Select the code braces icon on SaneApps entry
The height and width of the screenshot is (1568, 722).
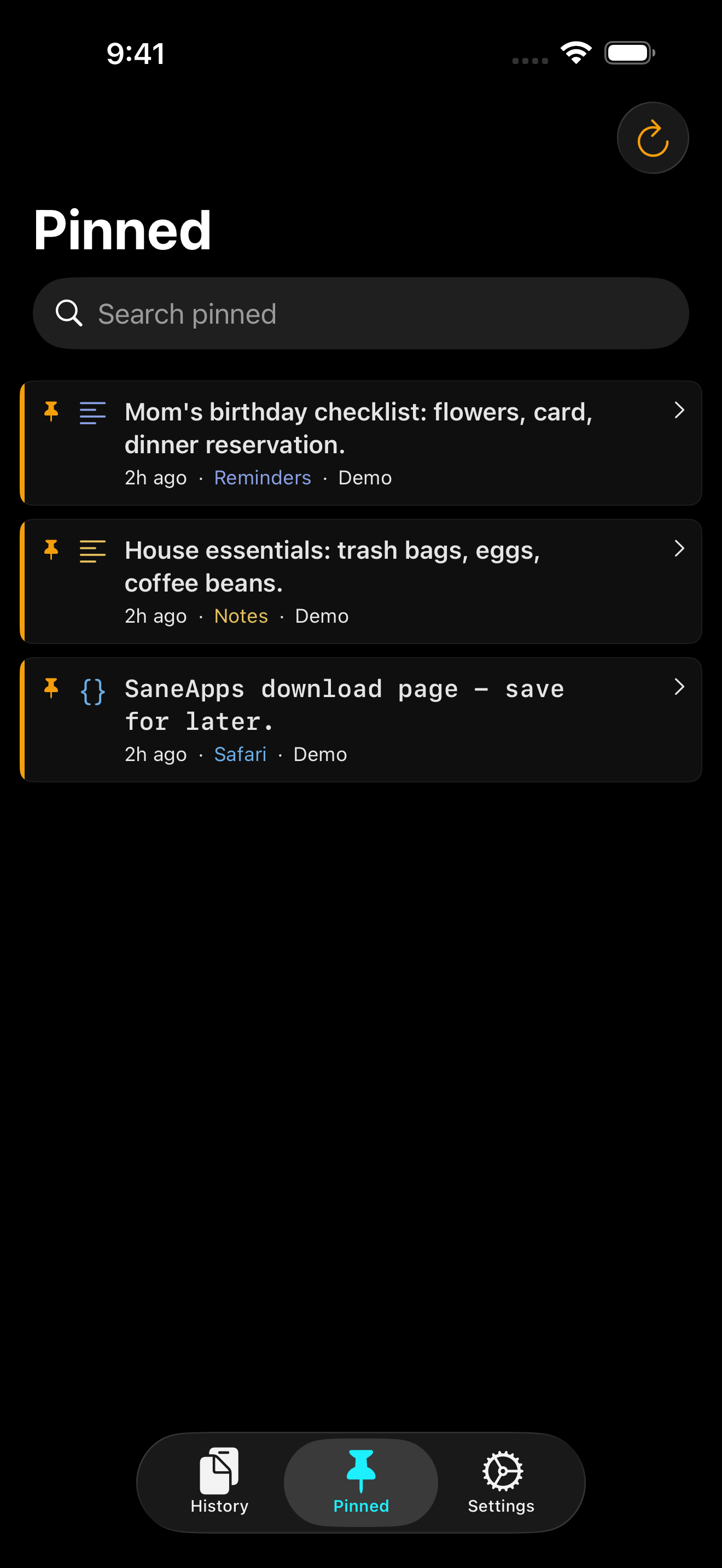coord(92,689)
